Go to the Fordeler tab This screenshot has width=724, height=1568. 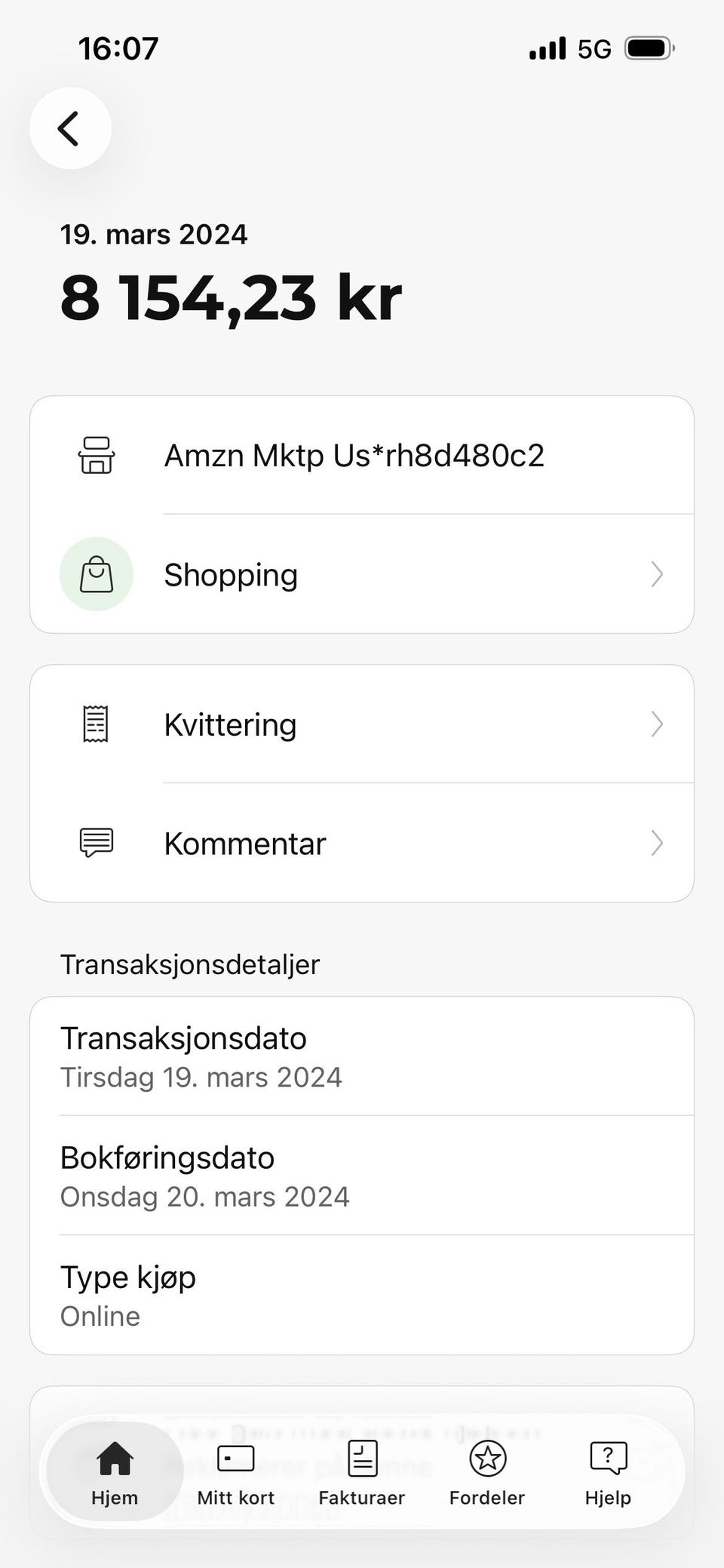[x=487, y=1471]
